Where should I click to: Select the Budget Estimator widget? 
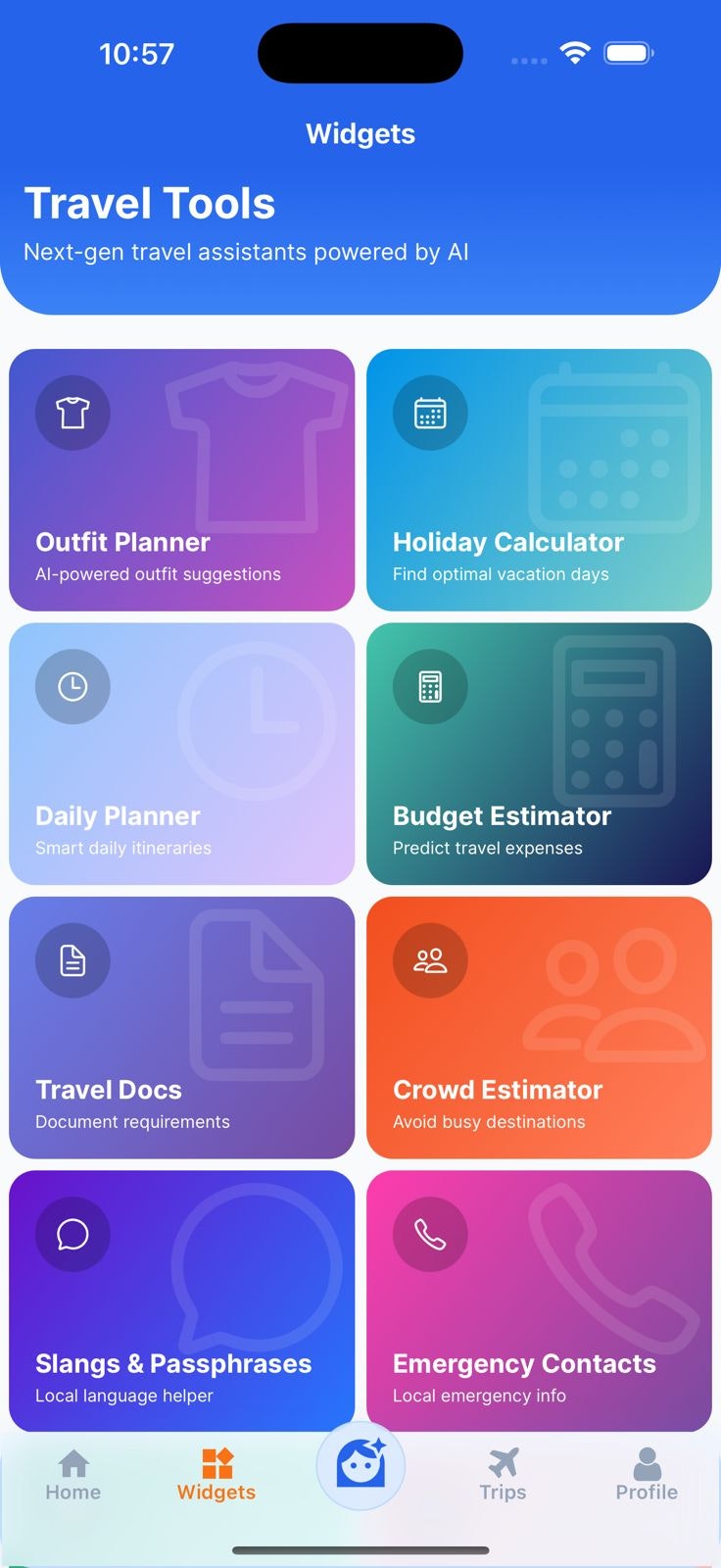[x=539, y=754]
